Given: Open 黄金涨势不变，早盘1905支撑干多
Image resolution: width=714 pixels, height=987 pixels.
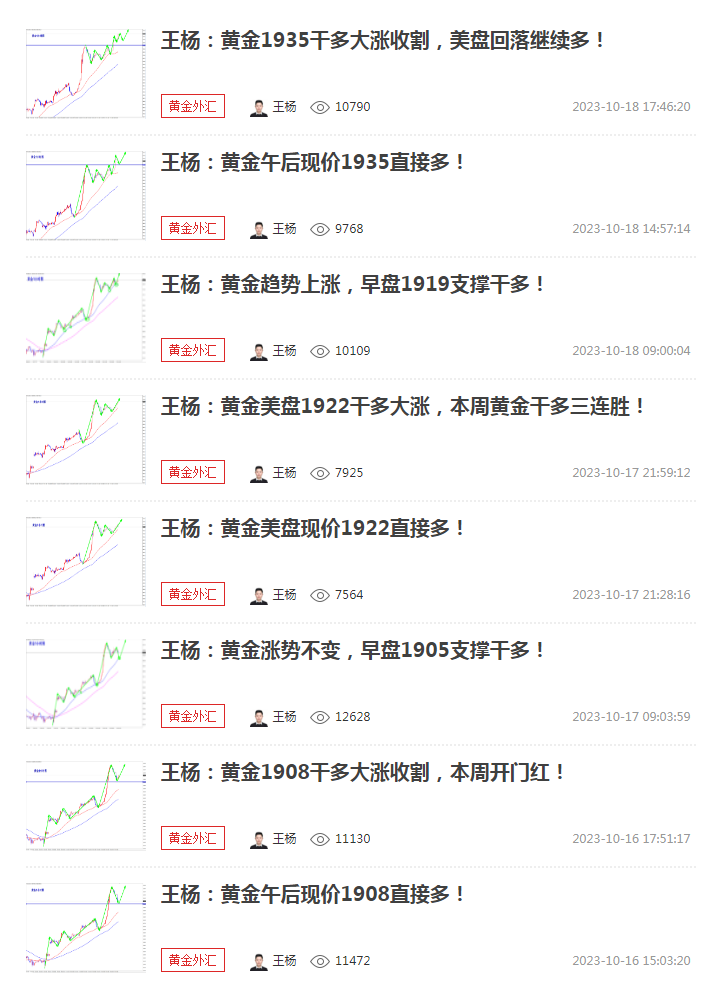Looking at the screenshot, I should [354, 651].
